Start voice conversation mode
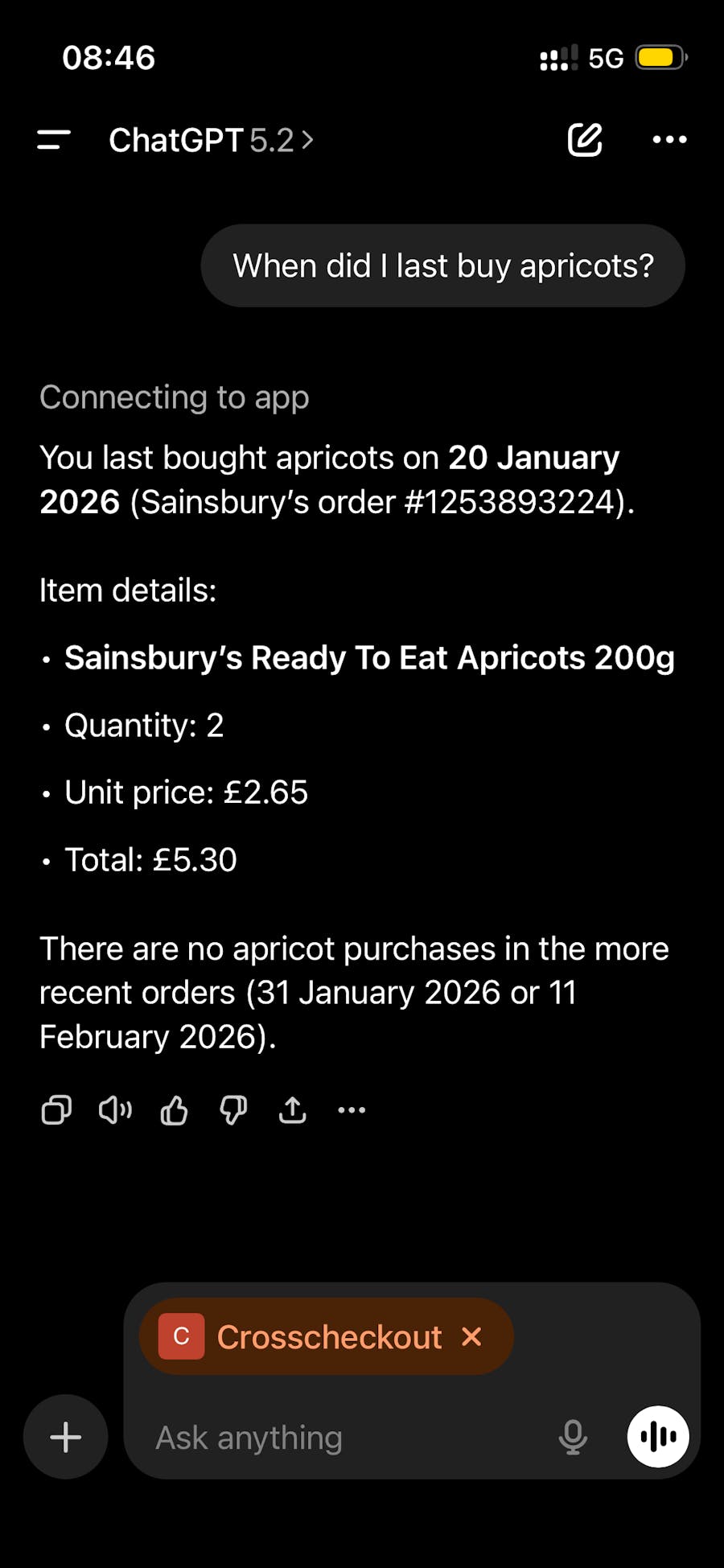 (657, 1437)
